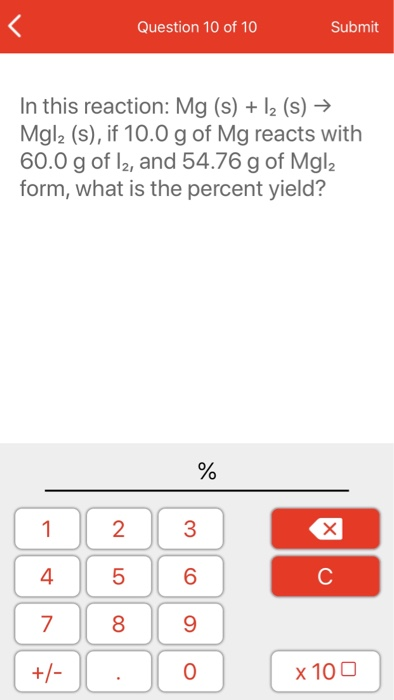Add x10 exponent notation
394x700 pixels.
click(326, 671)
